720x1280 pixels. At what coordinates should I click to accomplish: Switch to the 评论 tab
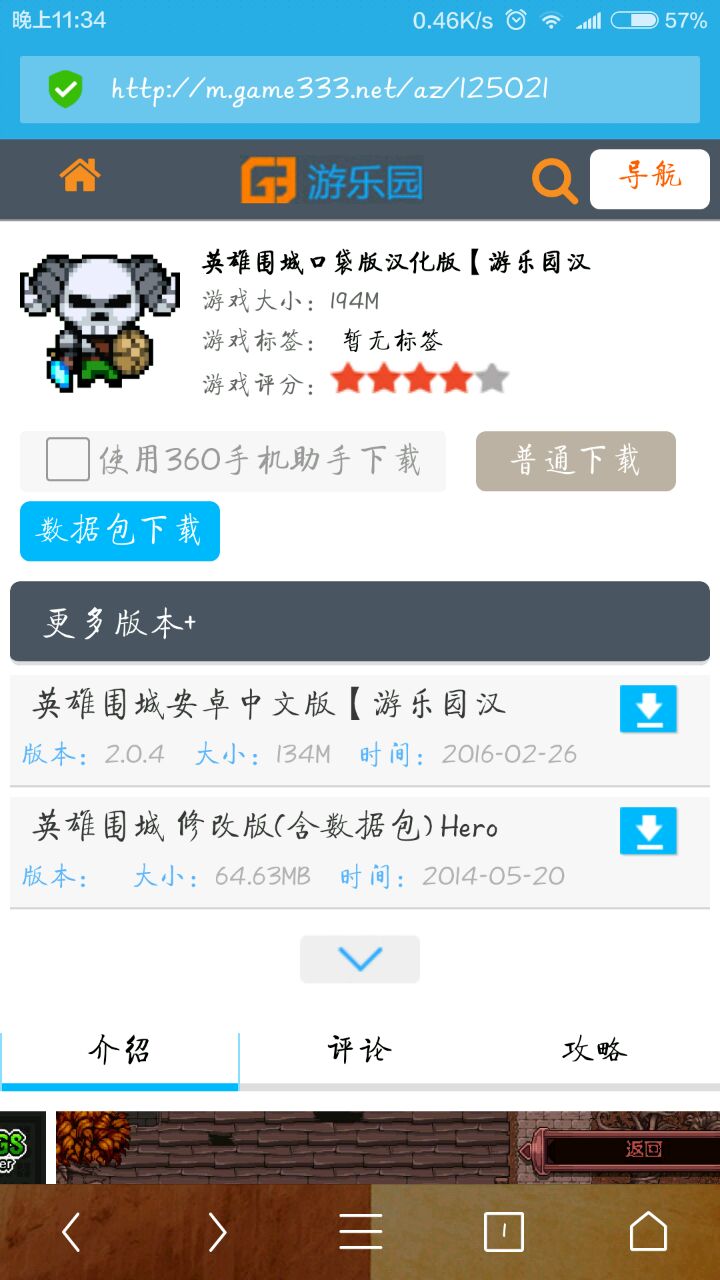click(360, 1050)
